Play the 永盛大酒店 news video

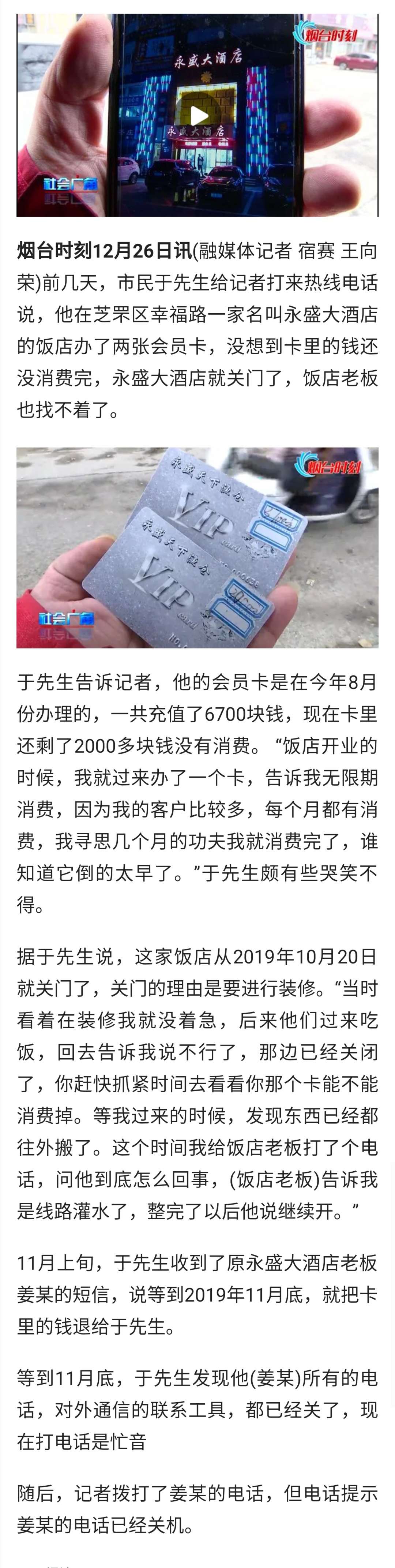(198, 116)
